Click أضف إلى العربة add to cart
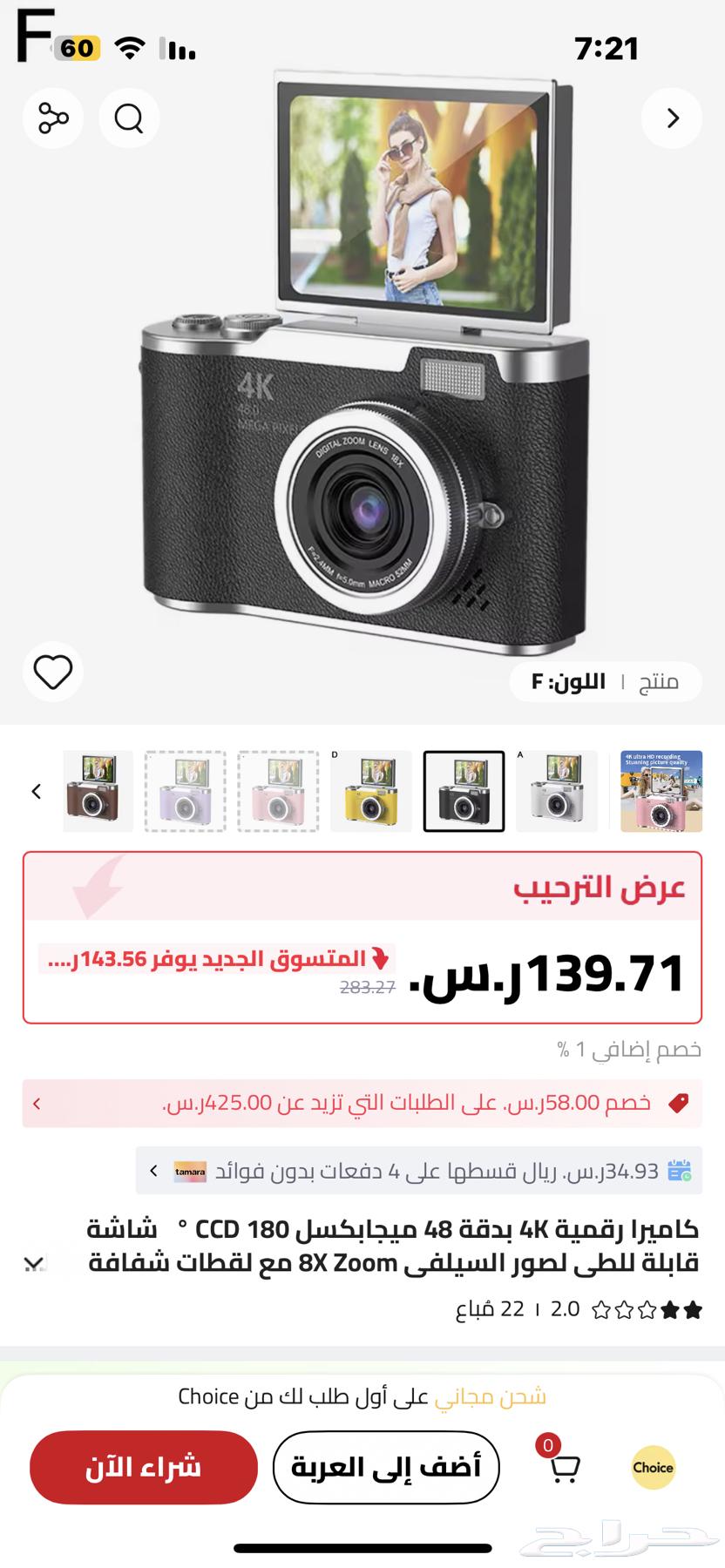725x1568 pixels. click(x=386, y=1468)
